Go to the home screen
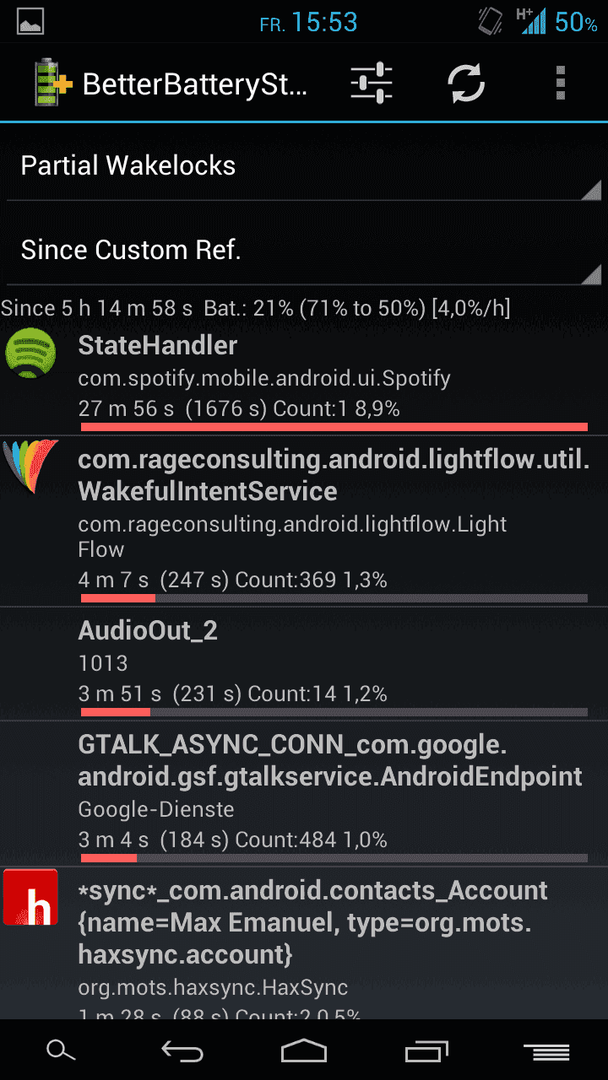 click(304, 1050)
